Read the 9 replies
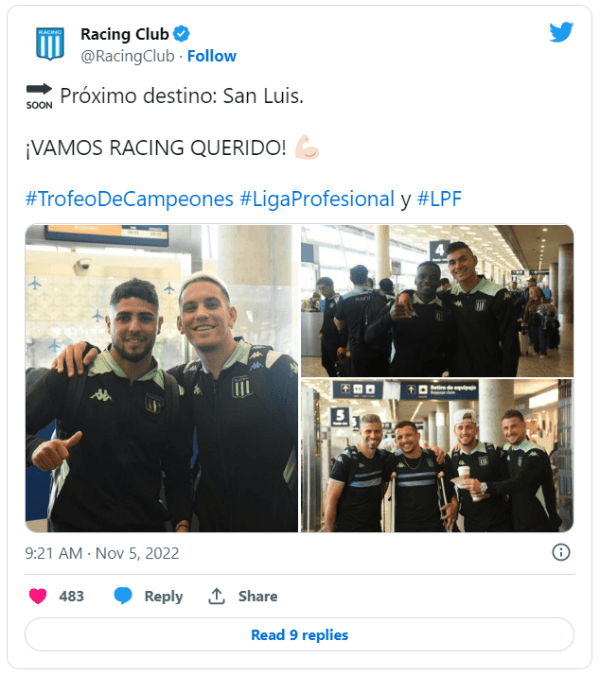 [299, 635]
